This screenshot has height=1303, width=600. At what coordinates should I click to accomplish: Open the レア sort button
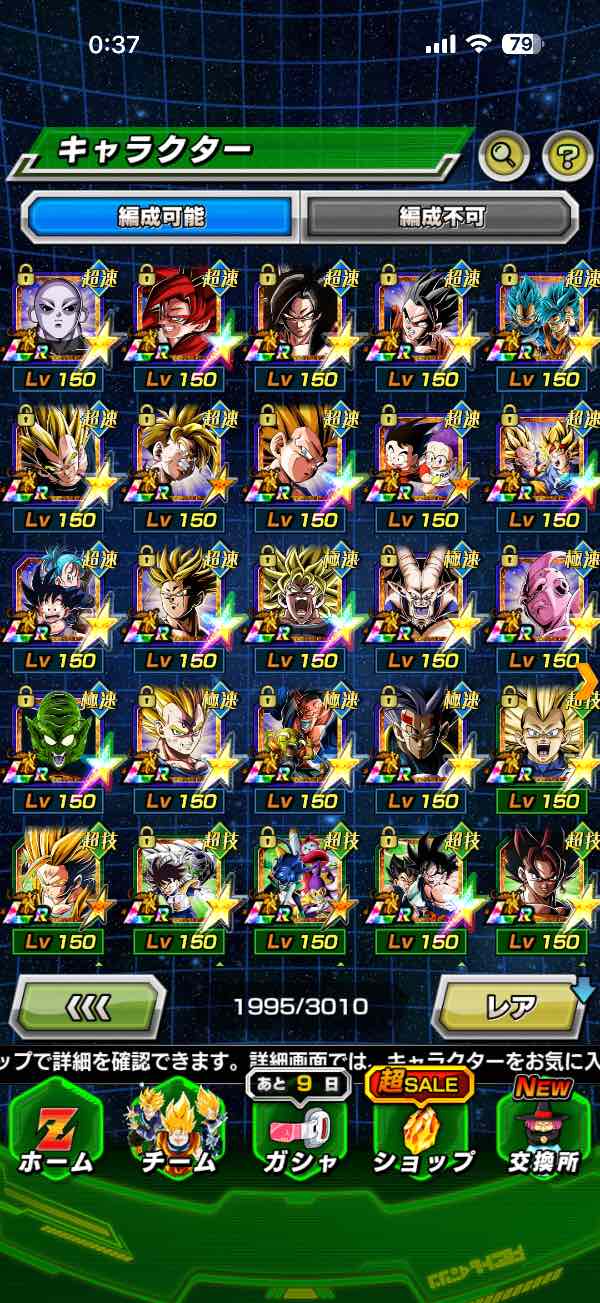[509, 1006]
